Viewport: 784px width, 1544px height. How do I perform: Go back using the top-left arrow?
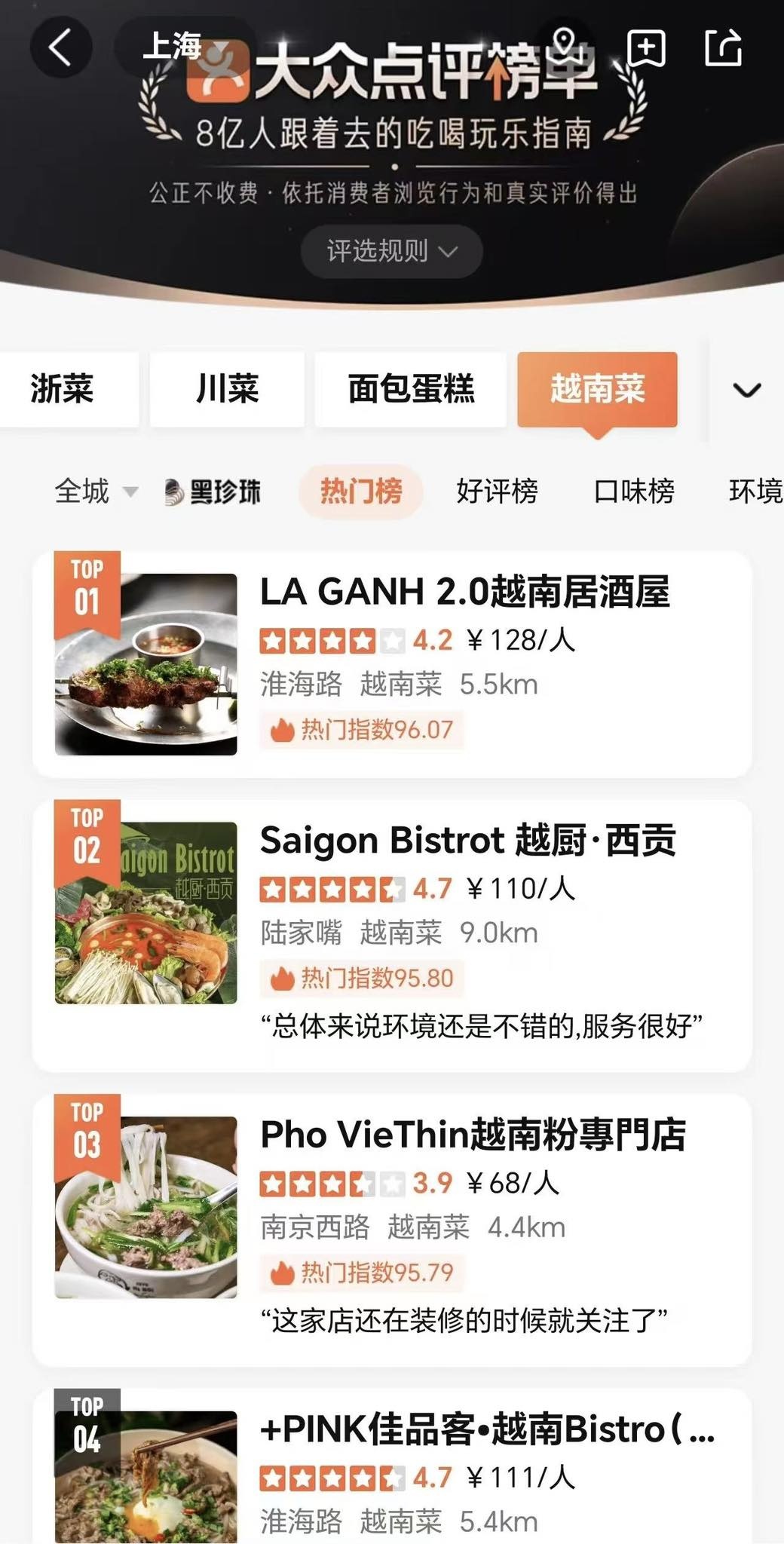coord(61,48)
